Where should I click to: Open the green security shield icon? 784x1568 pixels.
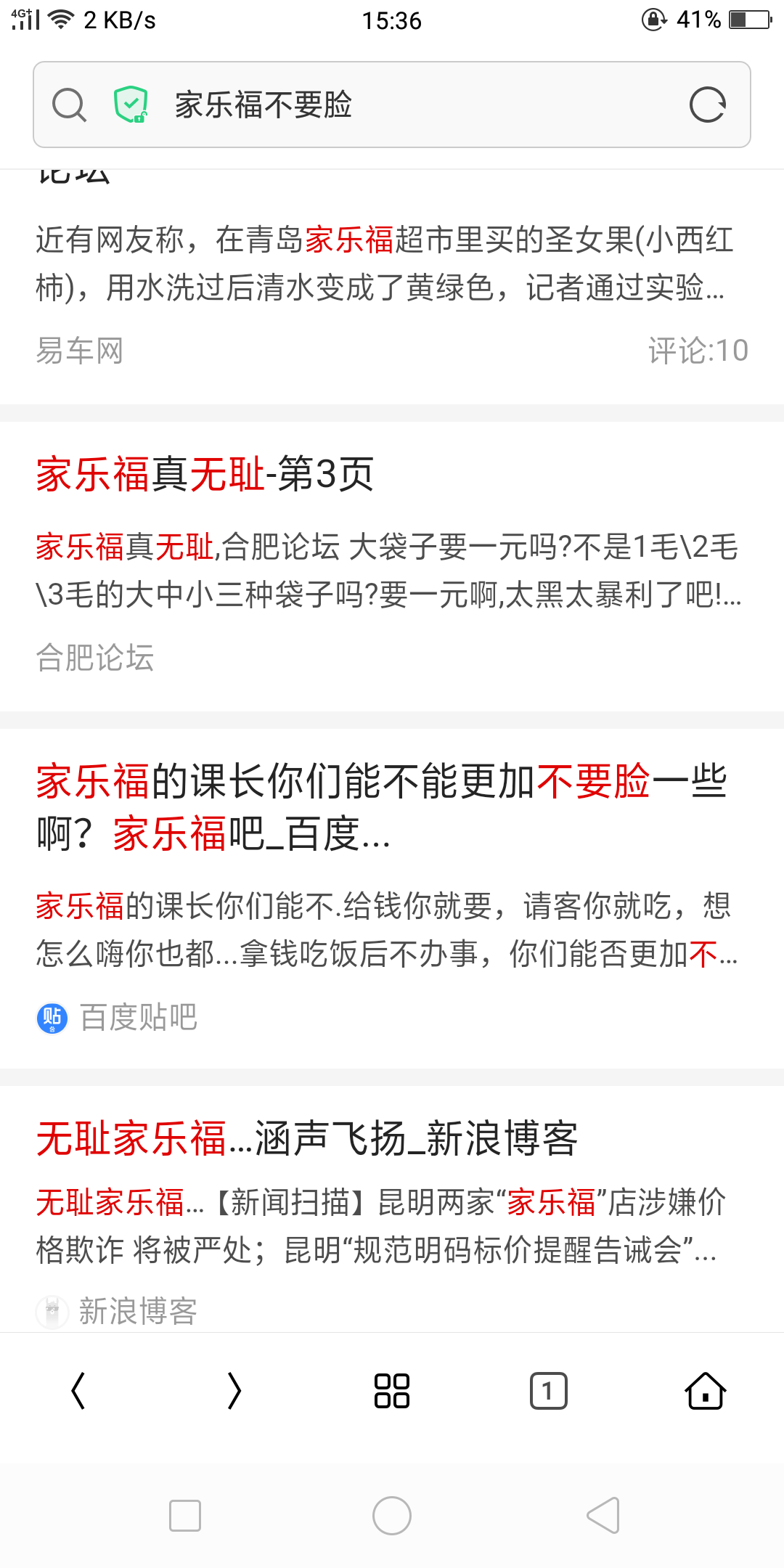131,105
